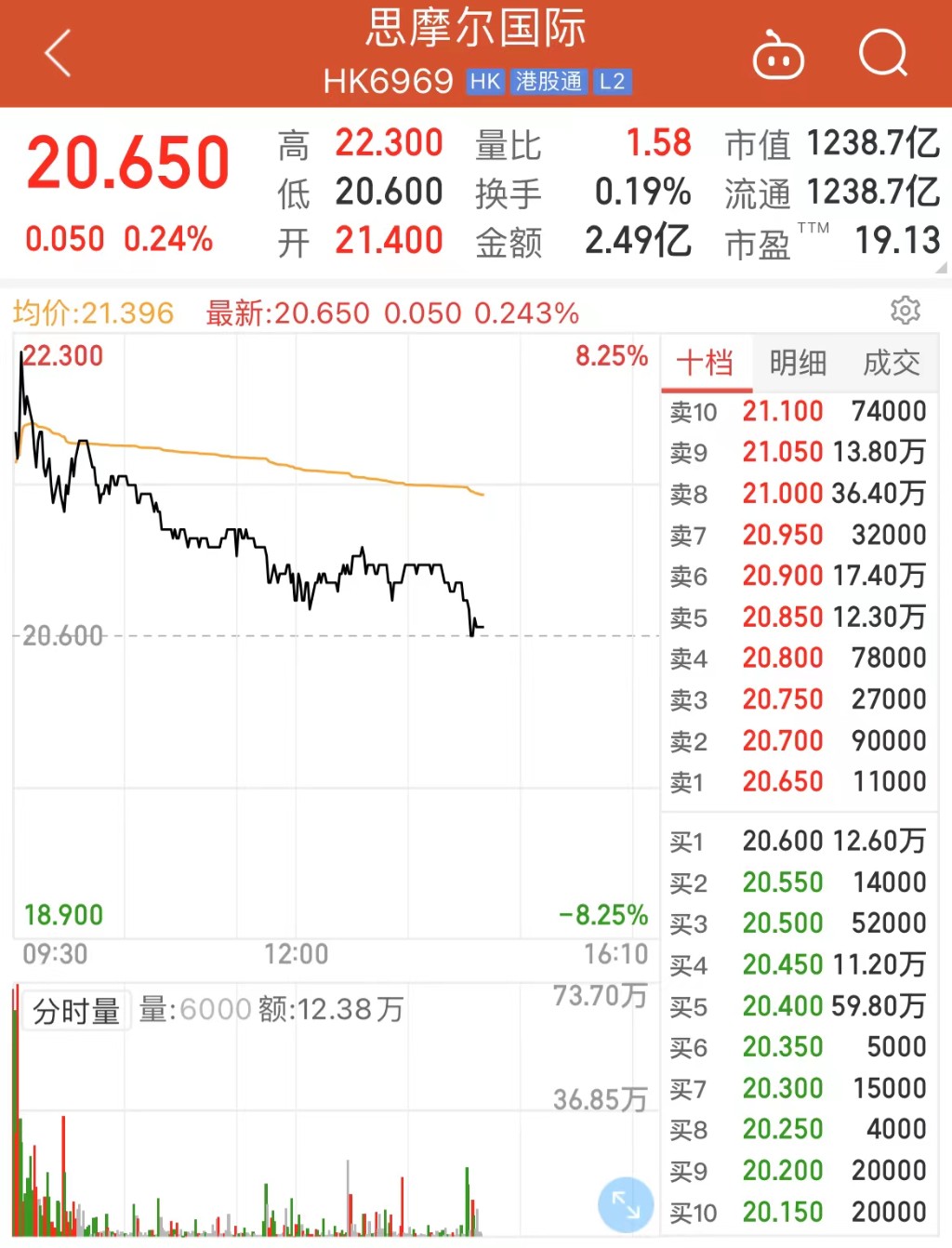
Task: Open chart settings gear
Action: click(905, 311)
